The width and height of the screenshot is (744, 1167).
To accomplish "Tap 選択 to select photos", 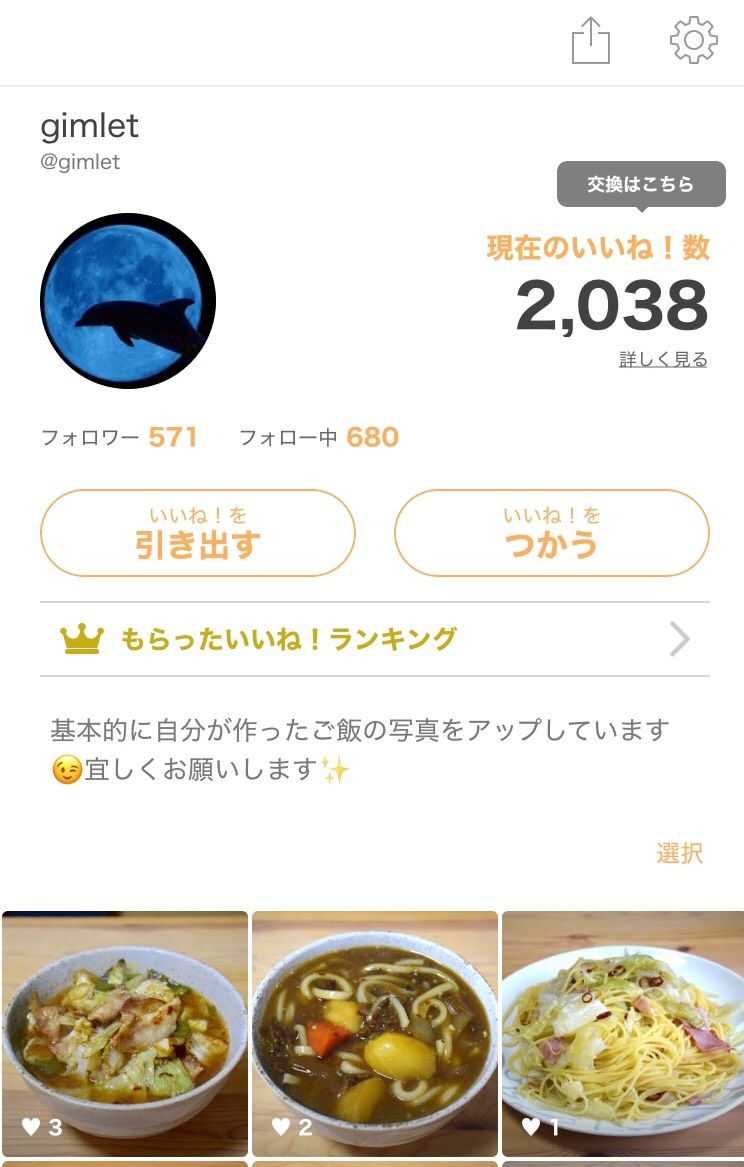I will (679, 853).
